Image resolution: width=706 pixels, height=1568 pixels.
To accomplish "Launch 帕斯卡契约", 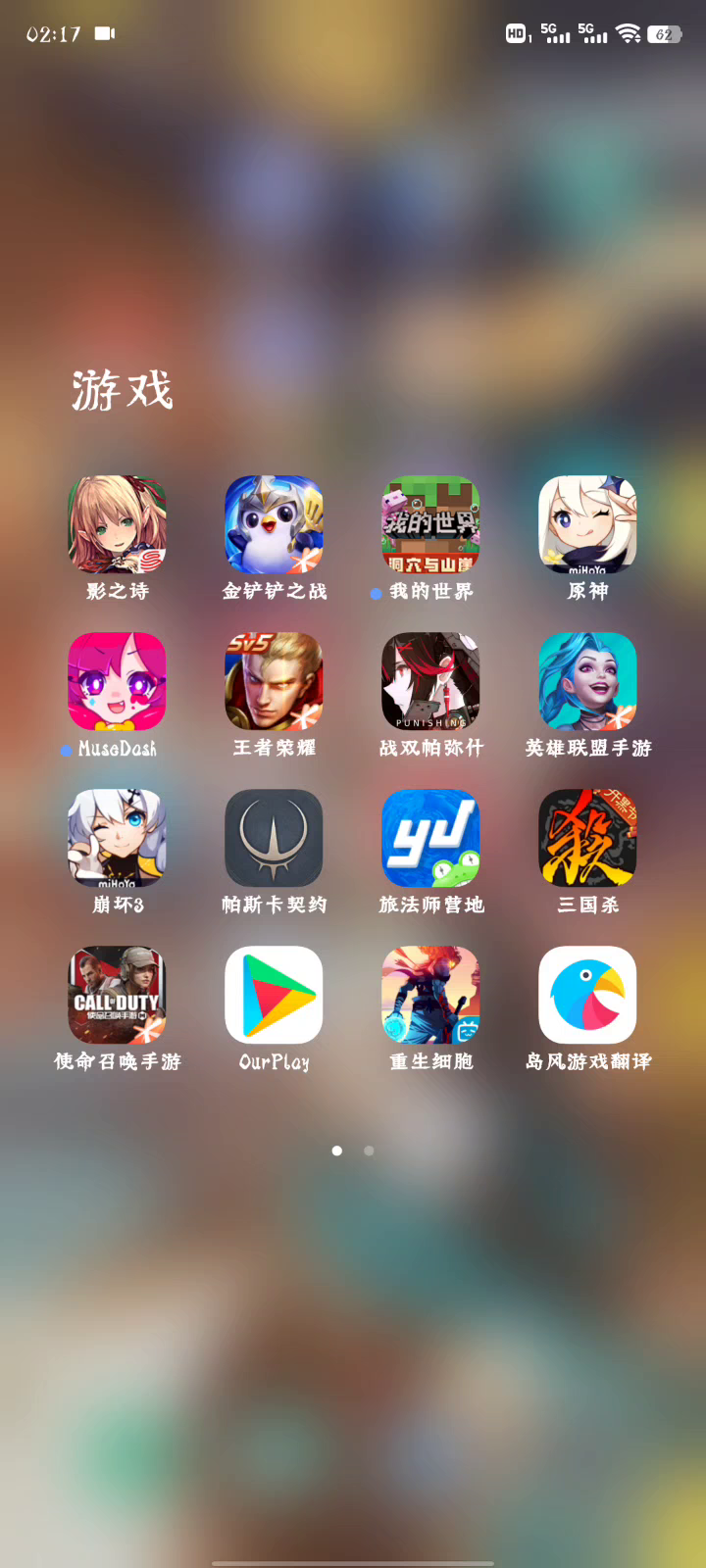I will coord(274,838).
